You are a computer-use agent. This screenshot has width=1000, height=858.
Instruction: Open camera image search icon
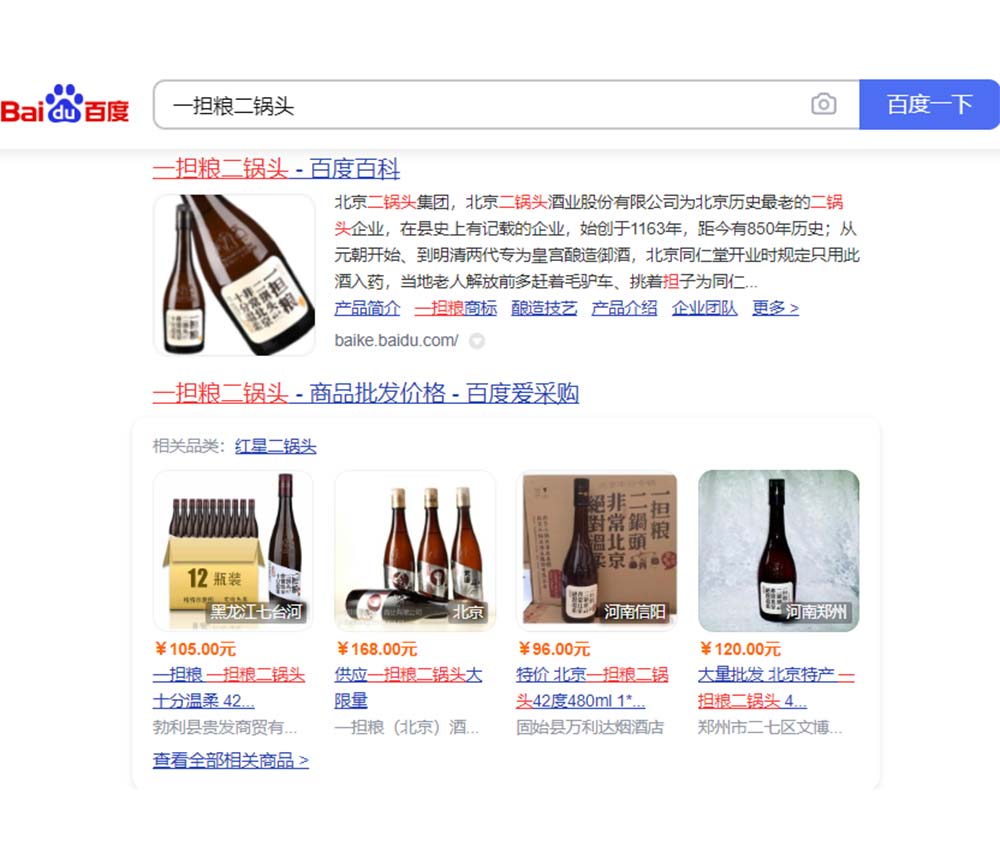823,104
